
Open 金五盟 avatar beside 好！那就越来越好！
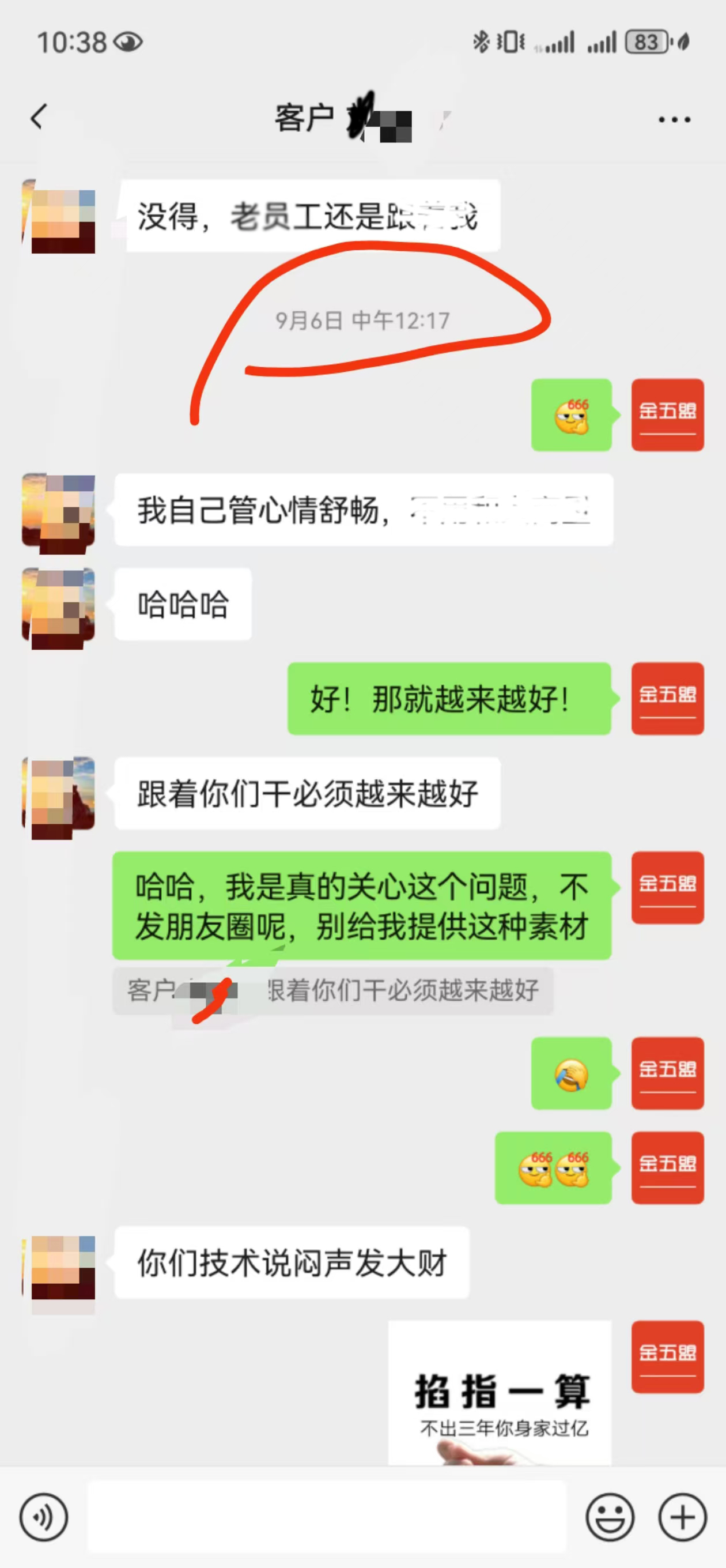pyautogui.click(x=667, y=699)
